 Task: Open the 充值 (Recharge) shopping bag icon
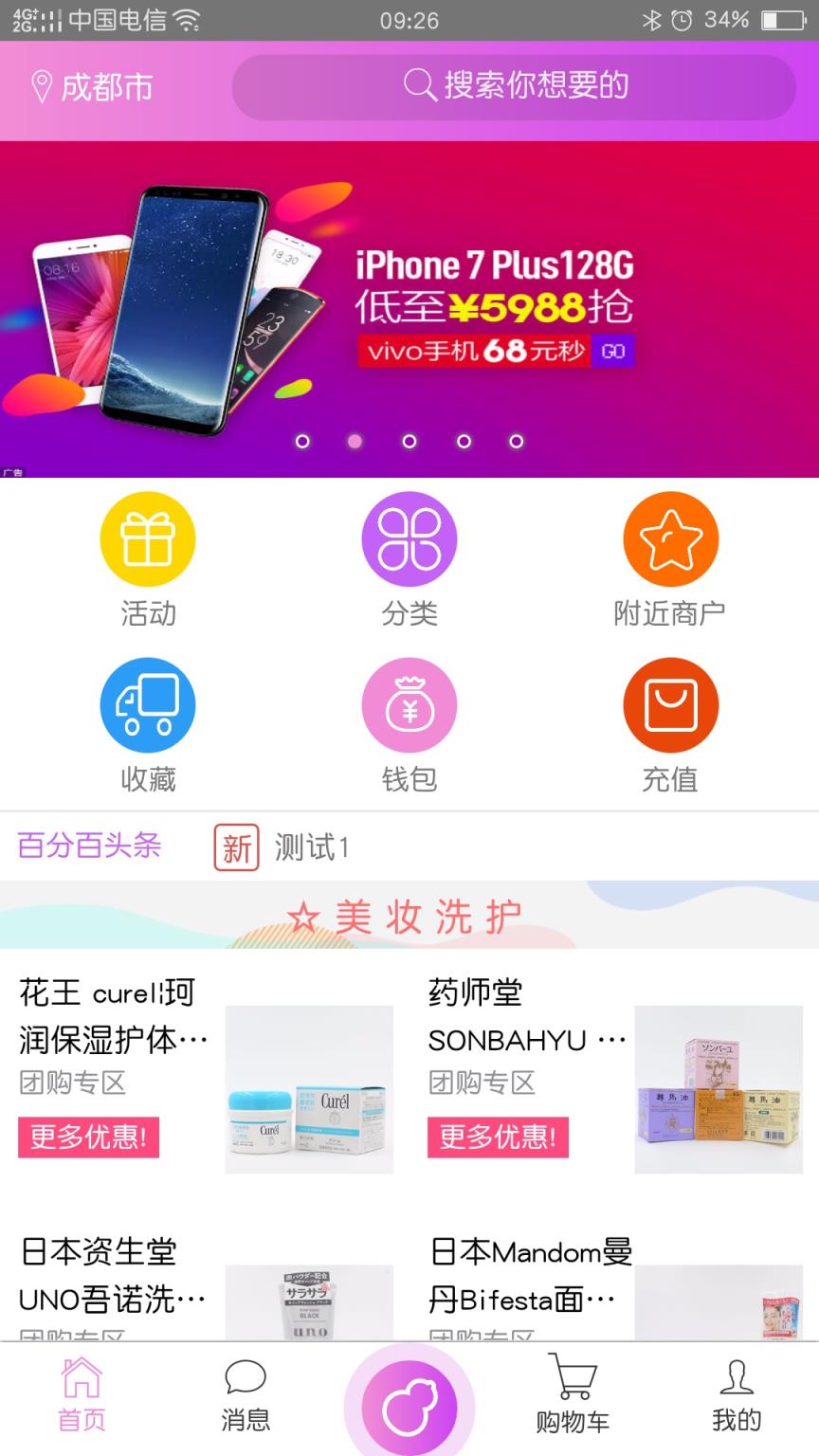tap(670, 705)
